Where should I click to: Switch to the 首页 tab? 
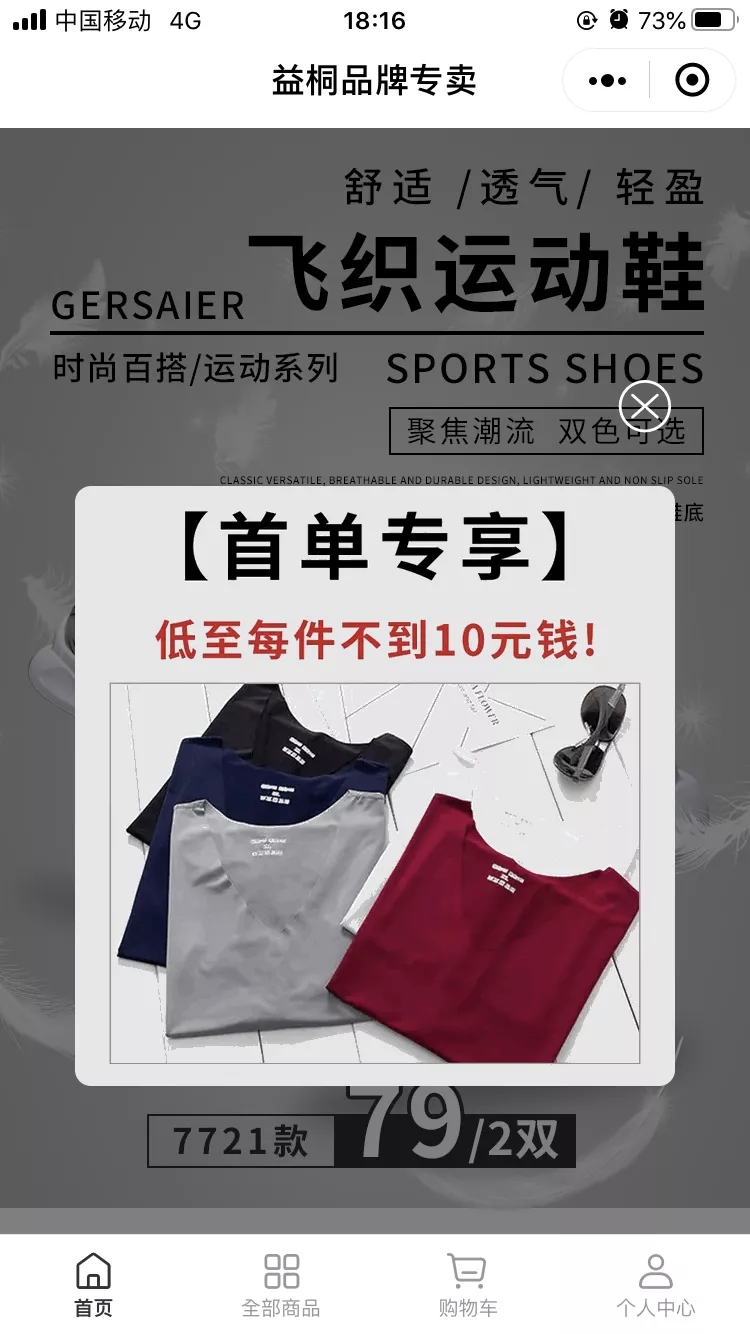pos(94,1284)
